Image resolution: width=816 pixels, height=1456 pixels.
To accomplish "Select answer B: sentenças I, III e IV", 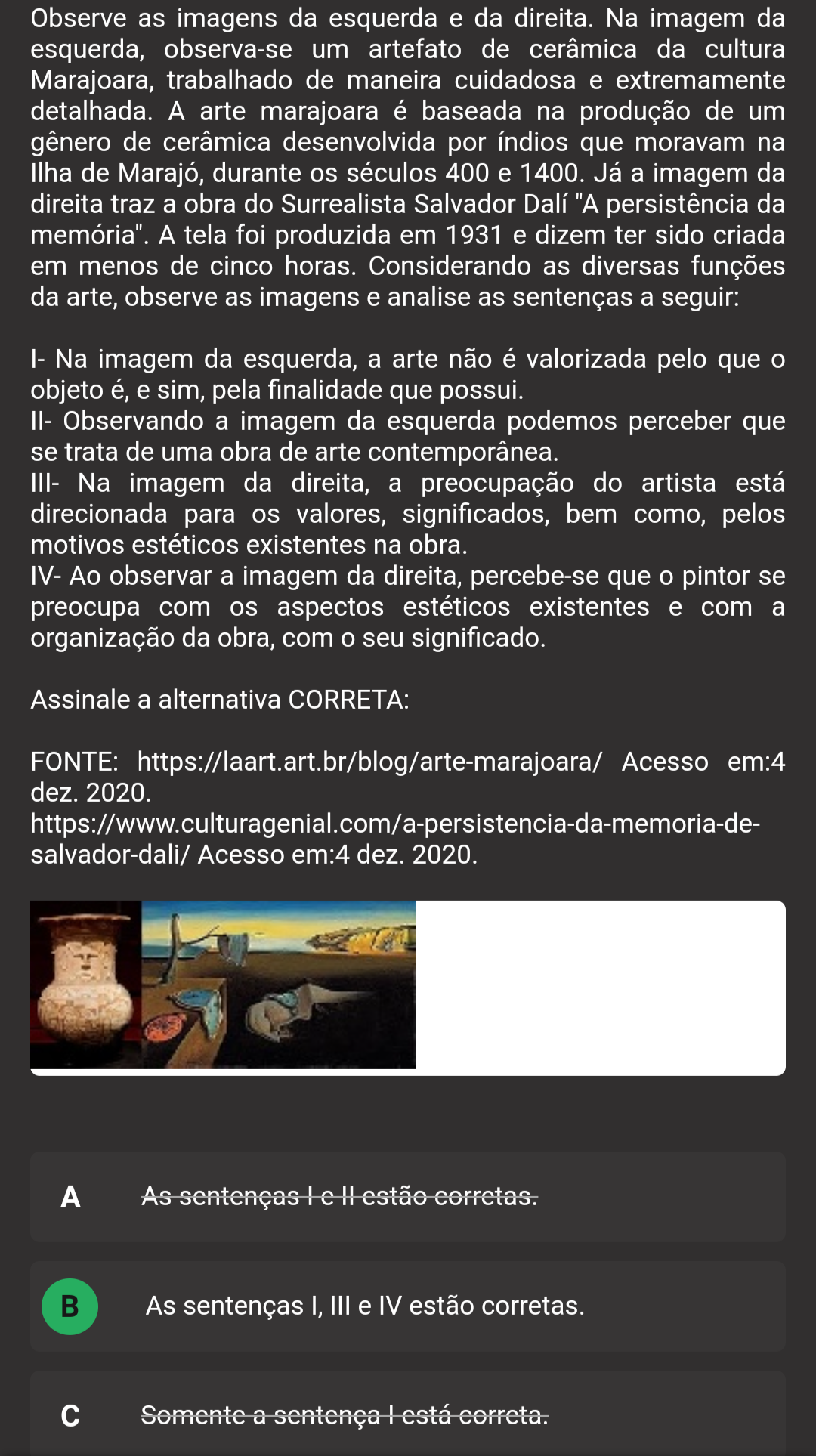I will point(408,1306).
